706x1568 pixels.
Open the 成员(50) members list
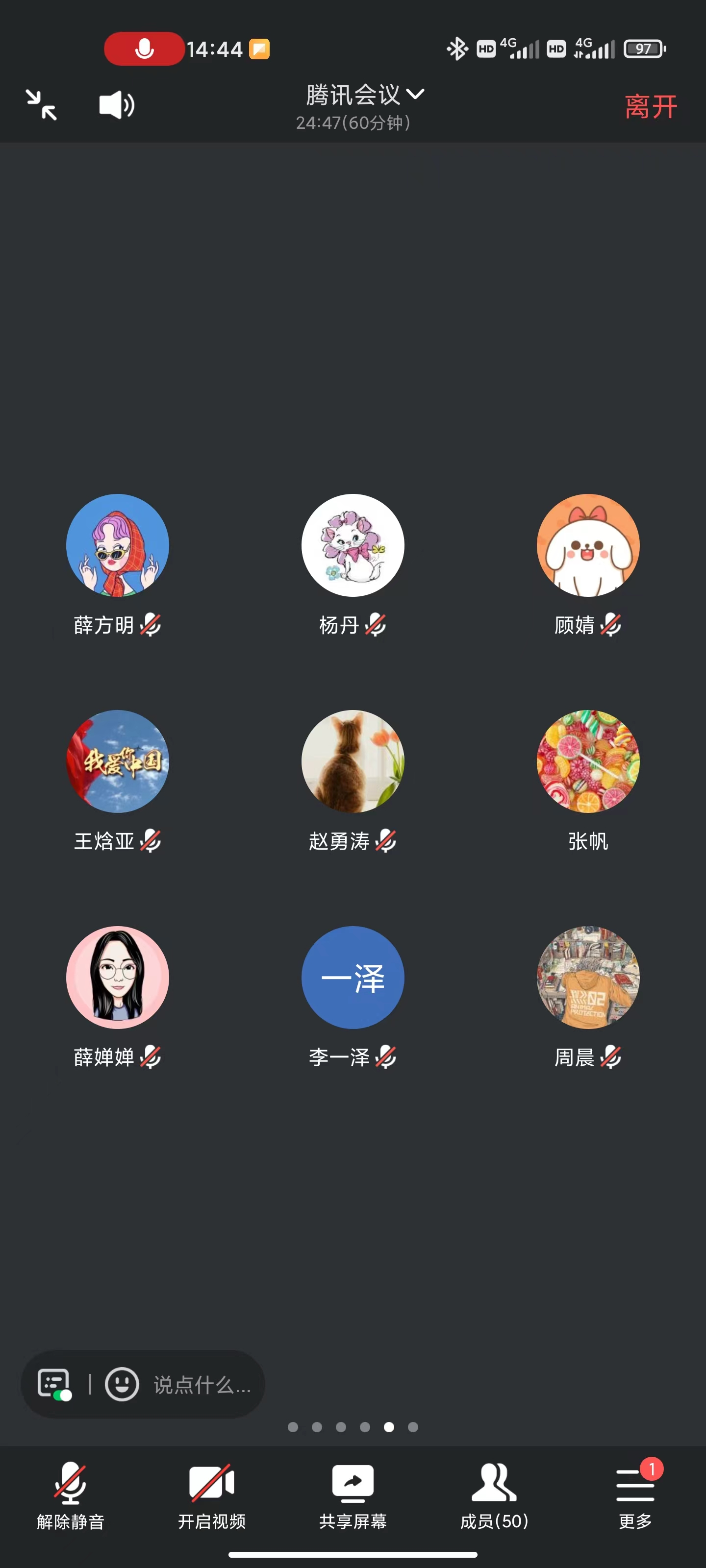point(494,1495)
